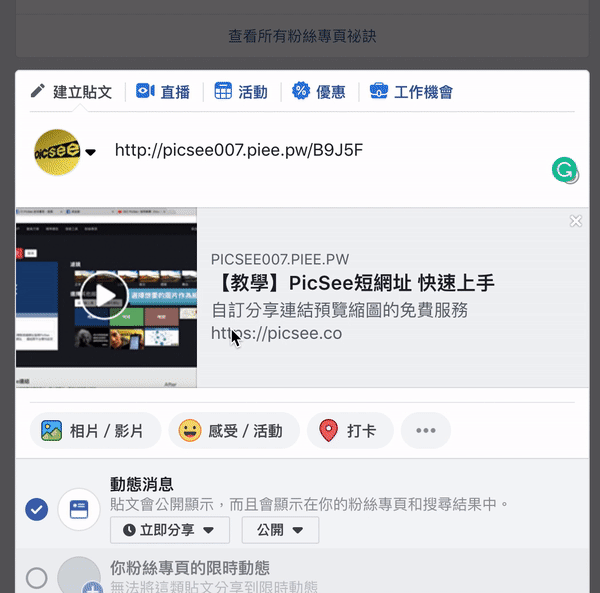Open 查看所有粉絲專頁祕訣 link

pyautogui.click(x=301, y=36)
